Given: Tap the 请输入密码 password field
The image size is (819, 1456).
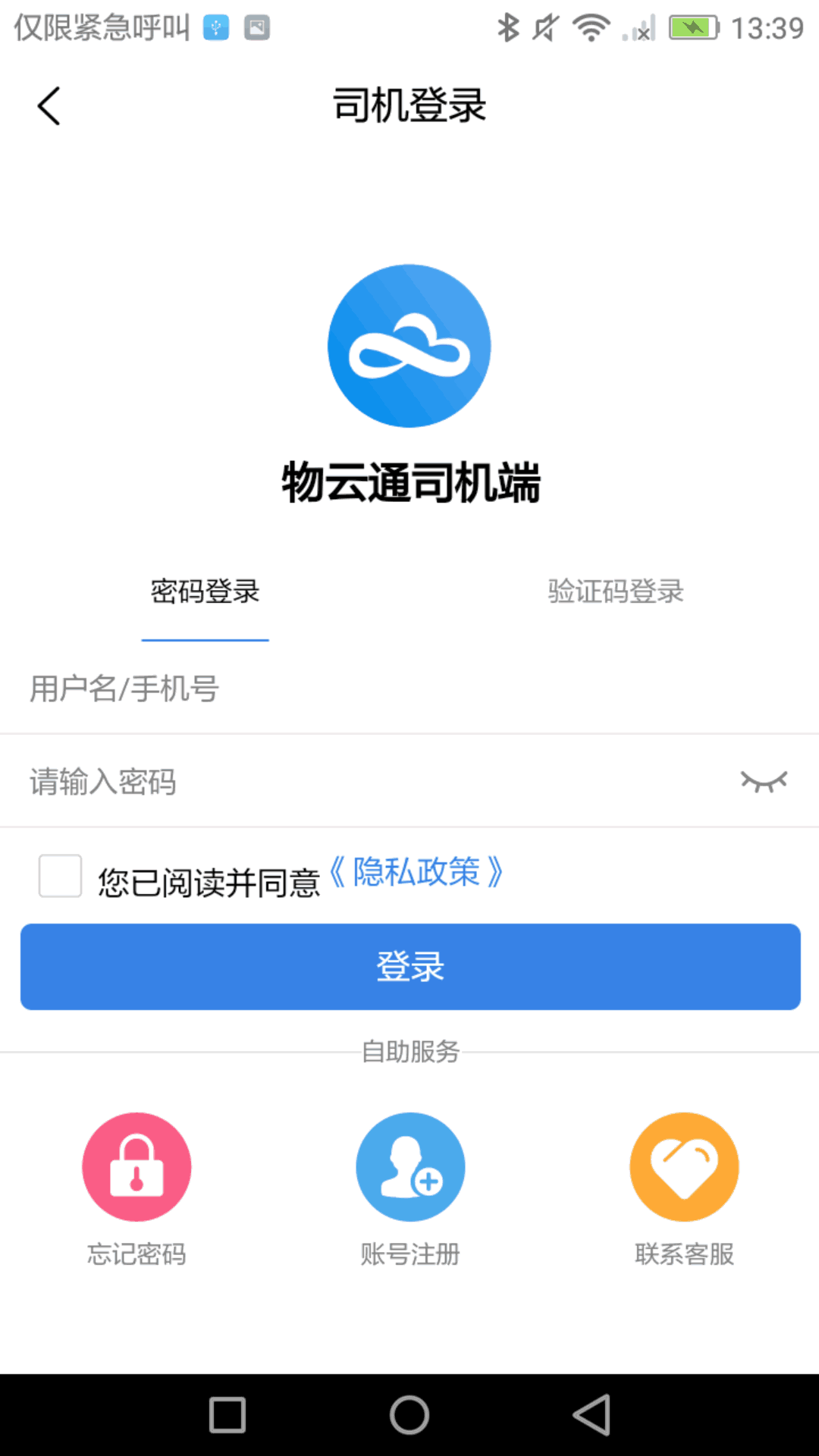Looking at the screenshot, I should tap(364, 782).
